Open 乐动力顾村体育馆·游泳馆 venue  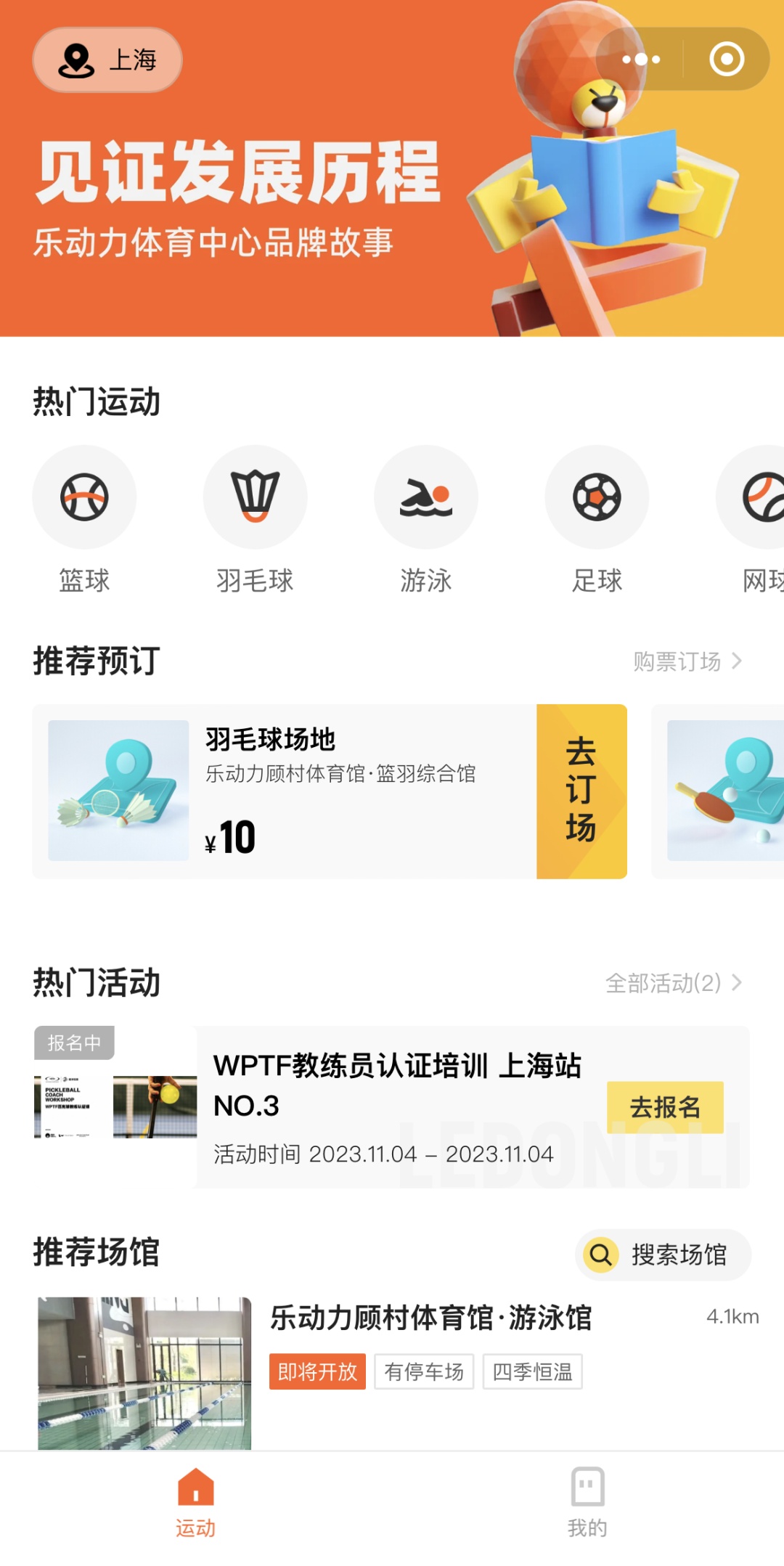[x=431, y=1318]
